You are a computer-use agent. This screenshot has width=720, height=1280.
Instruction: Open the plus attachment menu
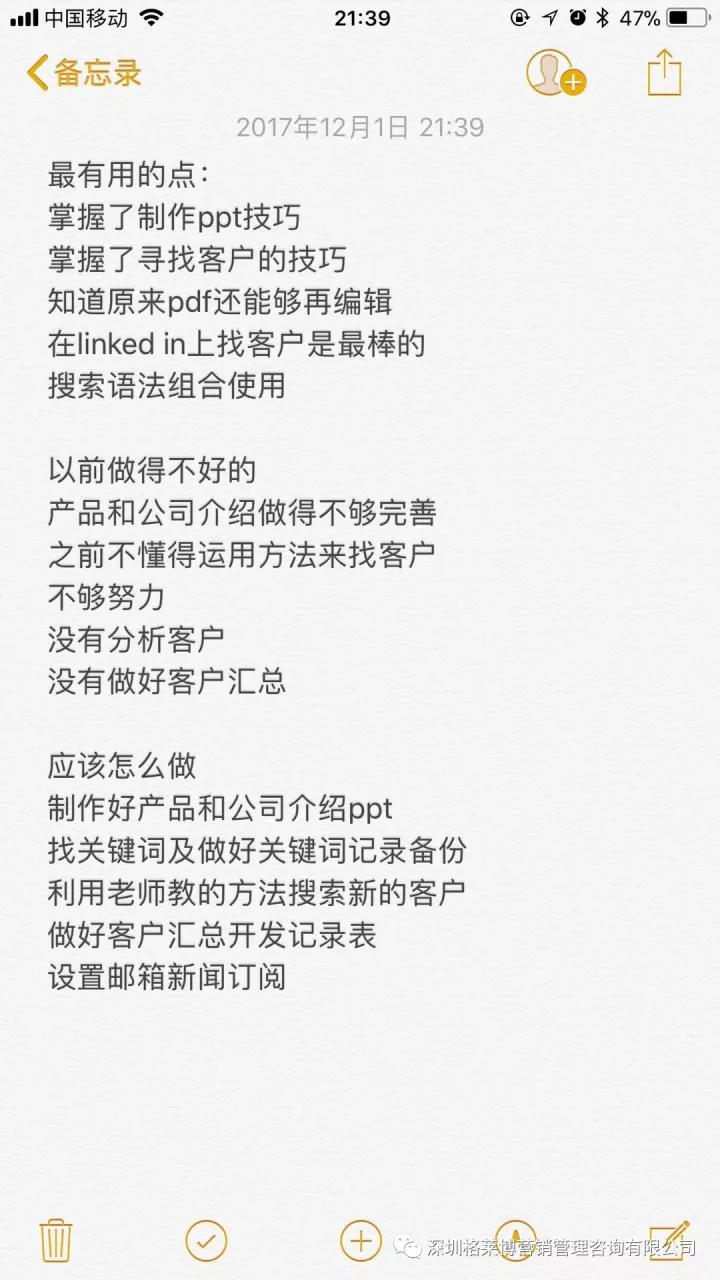click(x=360, y=1241)
